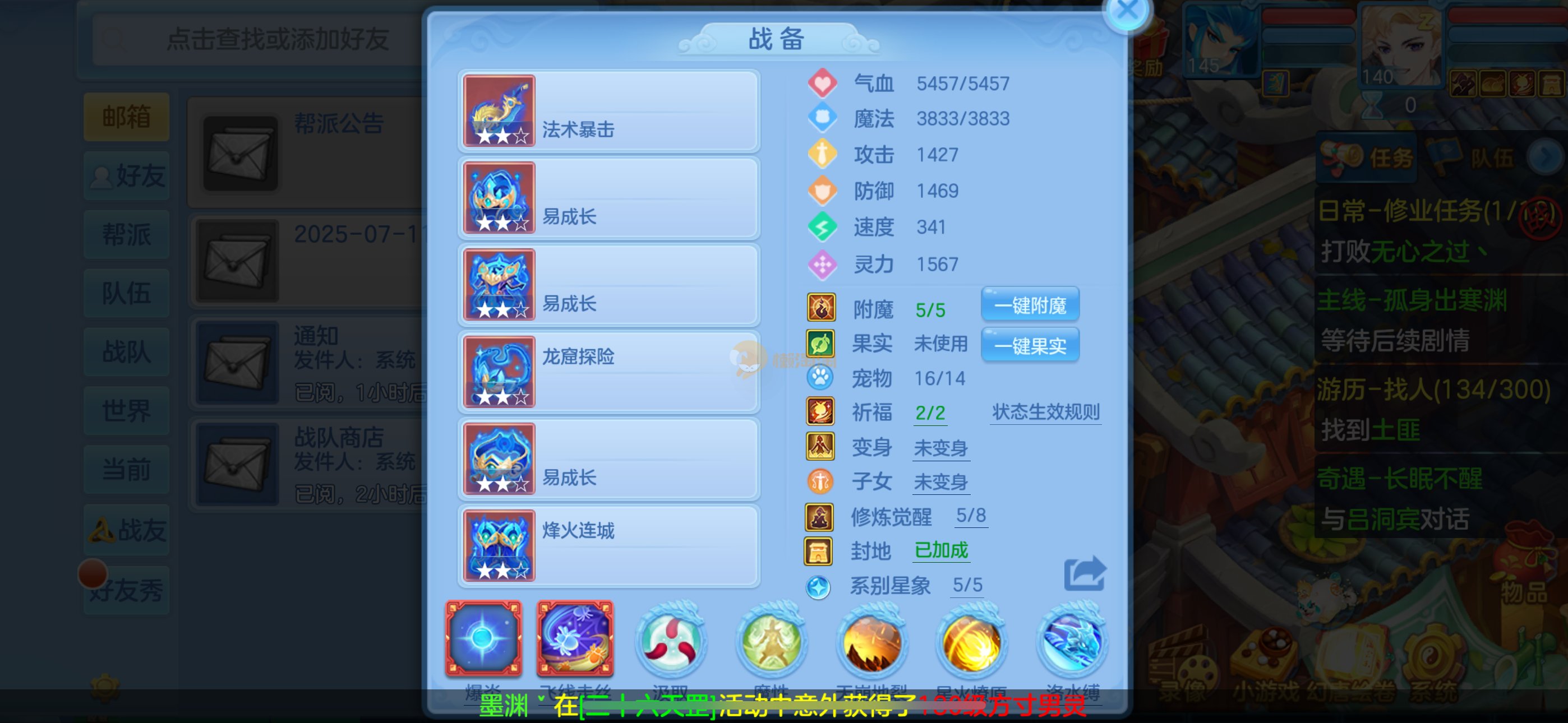Select the 天崩地裂 skill icon
The height and width of the screenshot is (723, 1568).
pos(871,641)
